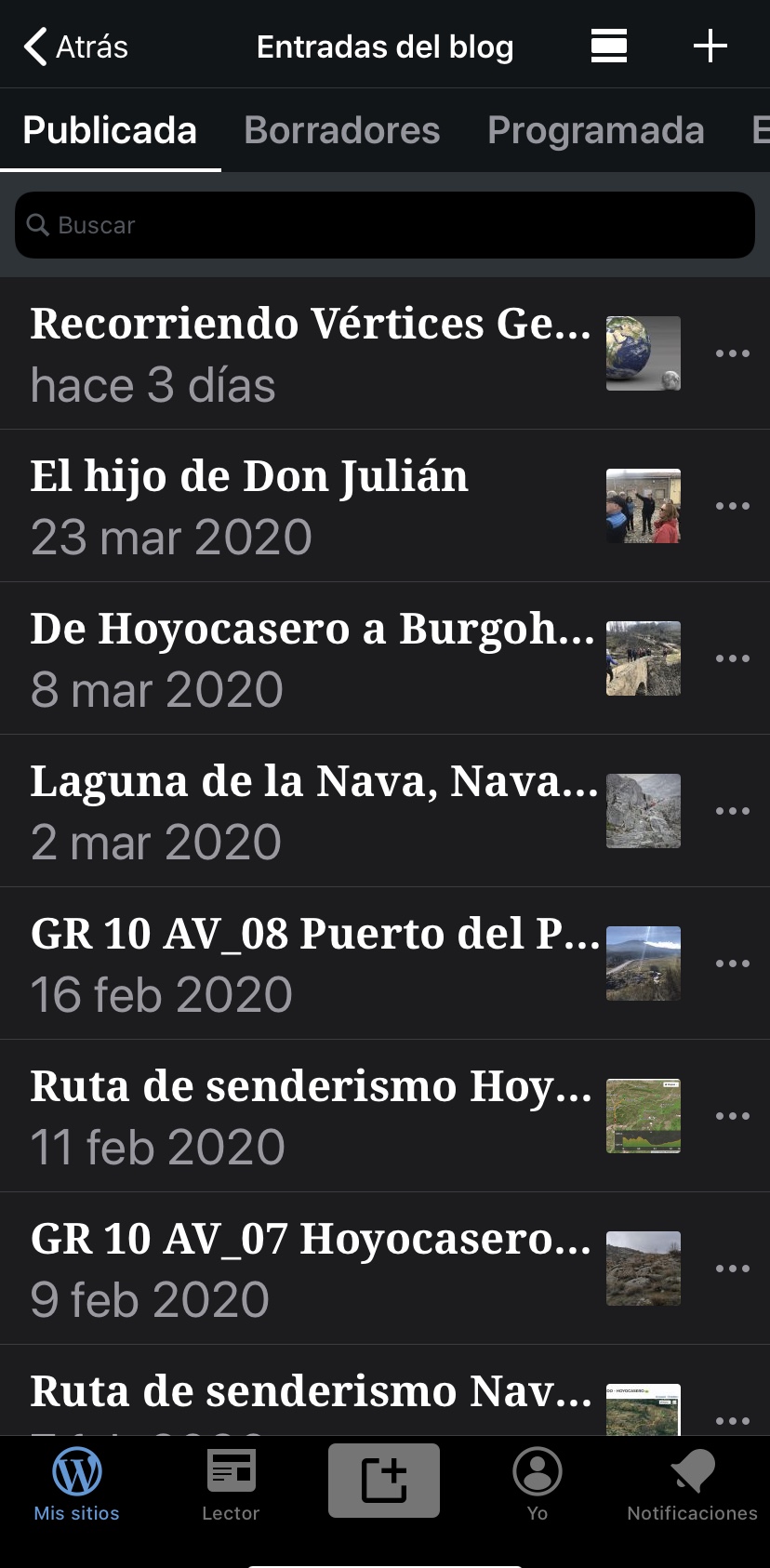The height and width of the screenshot is (1568, 770).
Task: Open the post GR 10 AV_08 Puerto del P…
Action: coord(312,963)
